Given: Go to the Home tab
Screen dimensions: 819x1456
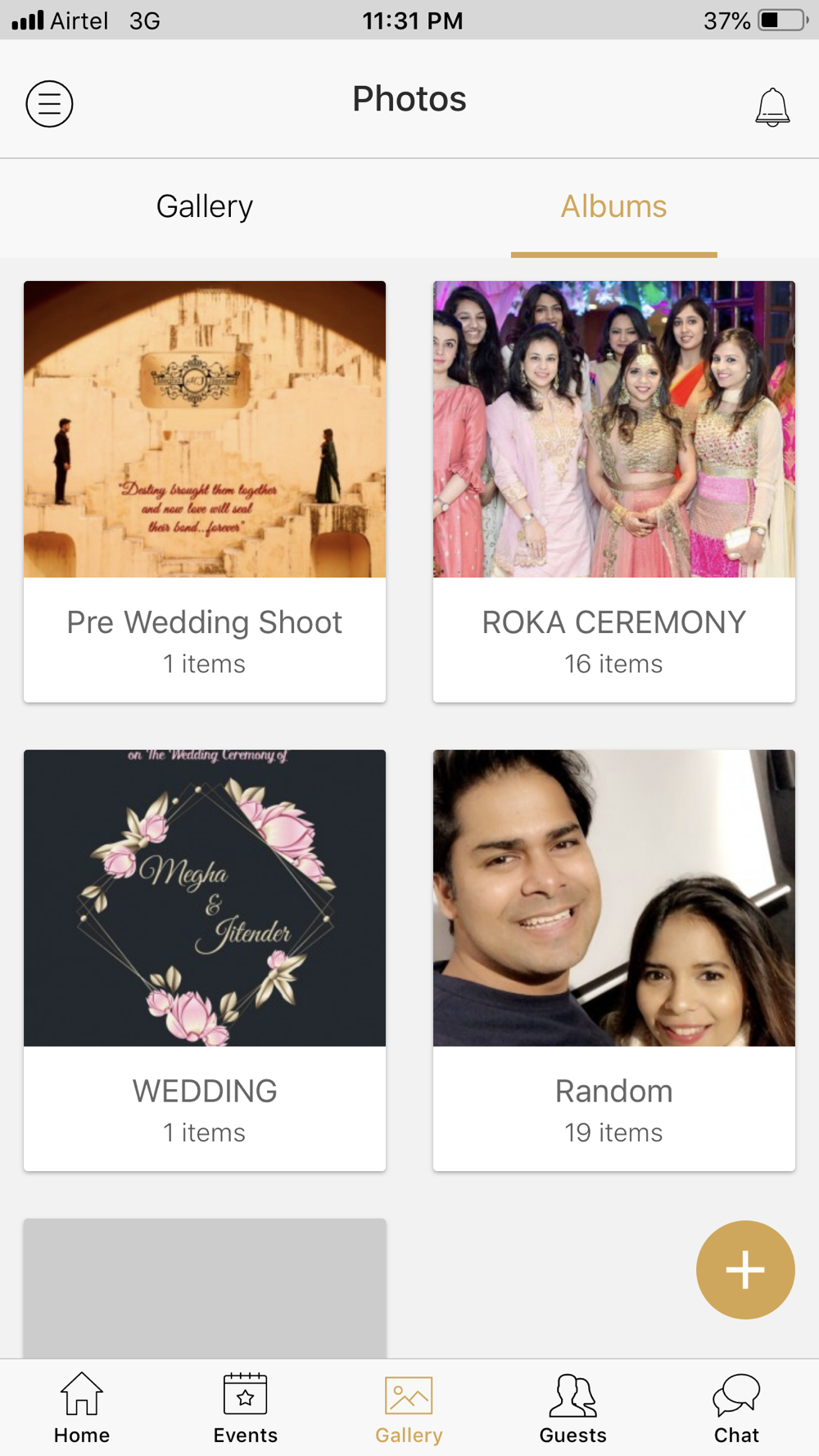Looking at the screenshot, I should tap(82, 1409).
